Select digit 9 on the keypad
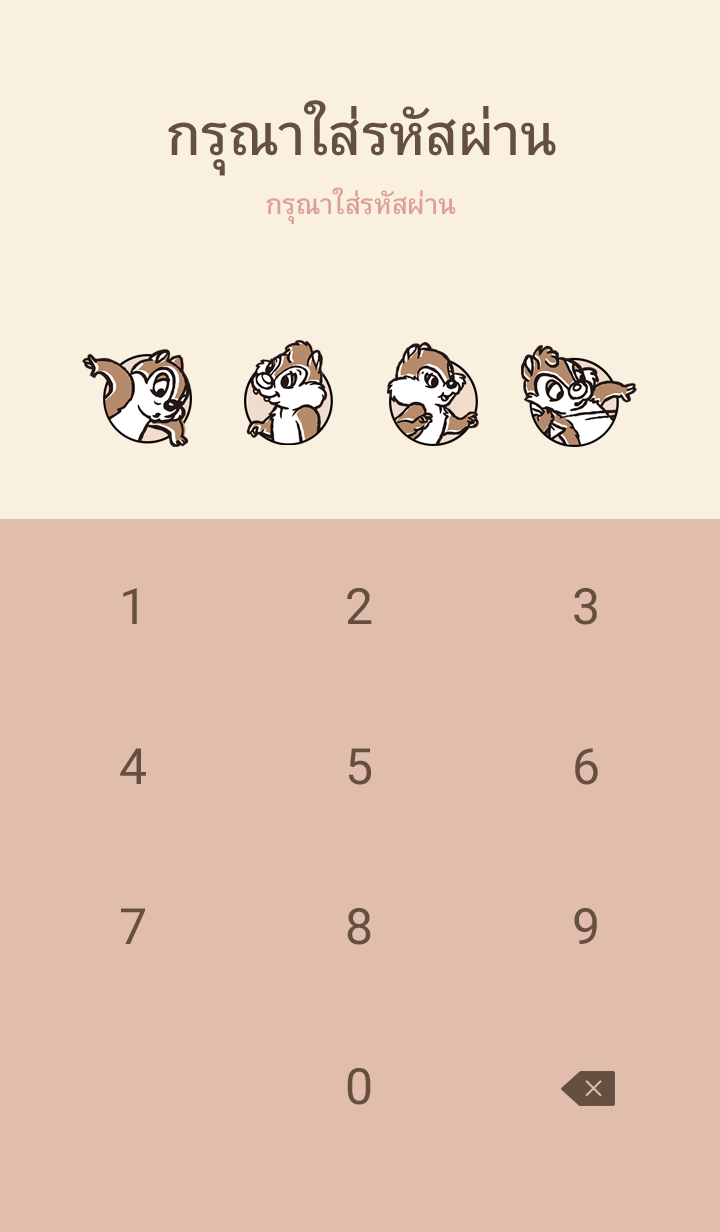The width and height of the screenshot is (720, 1232). [585, 927]
